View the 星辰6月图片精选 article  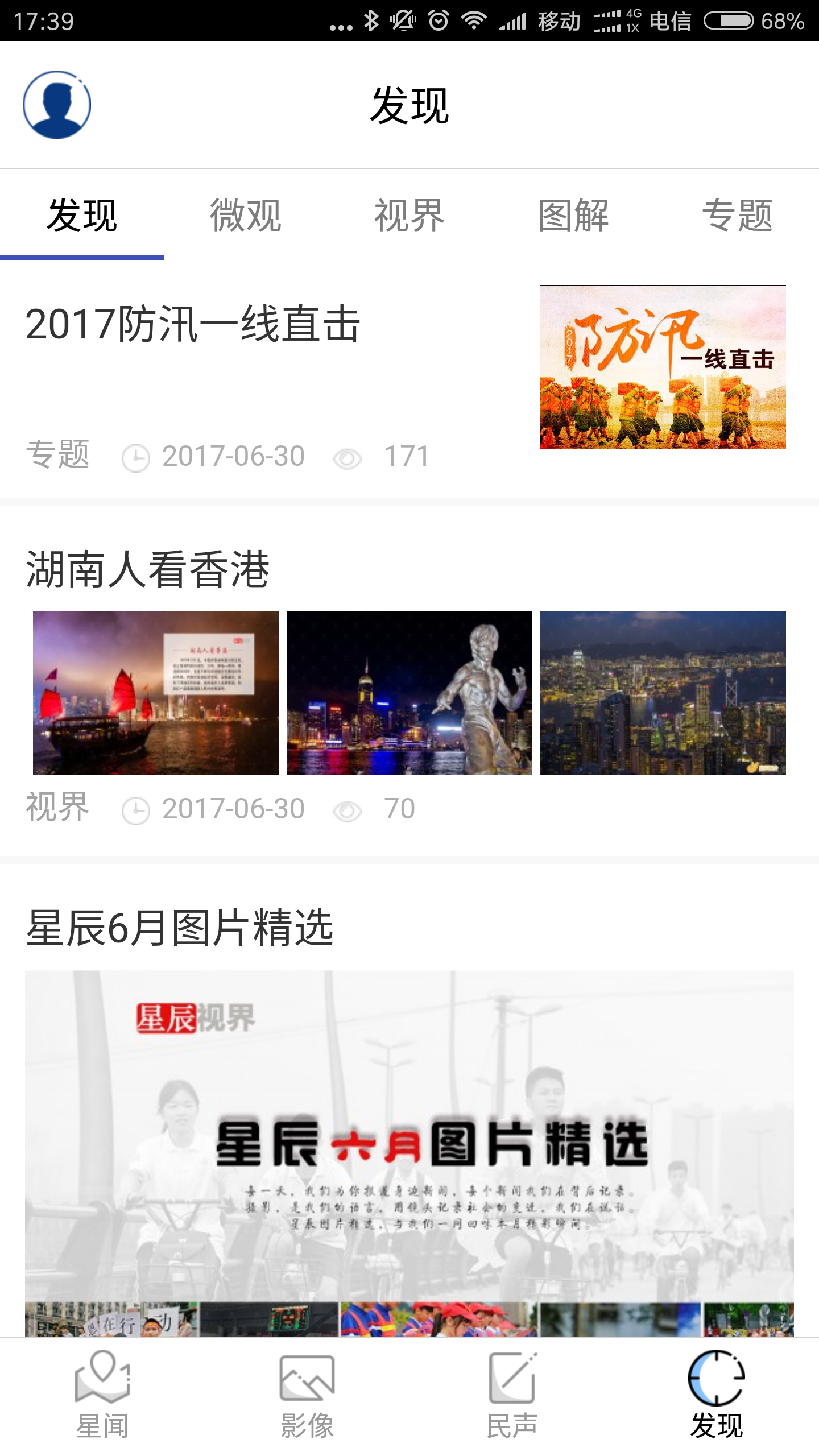(180, 928)
